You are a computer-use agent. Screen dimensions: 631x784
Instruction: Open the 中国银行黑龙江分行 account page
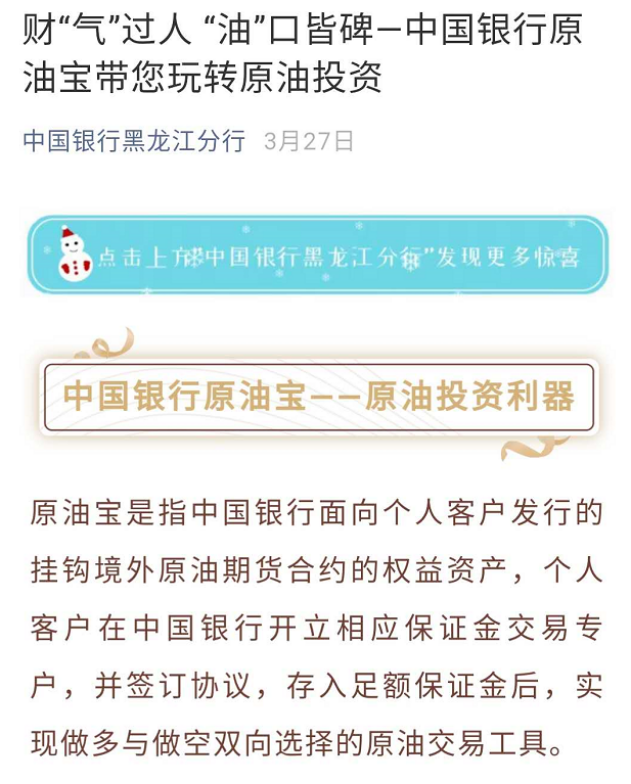tap(134, 141)
